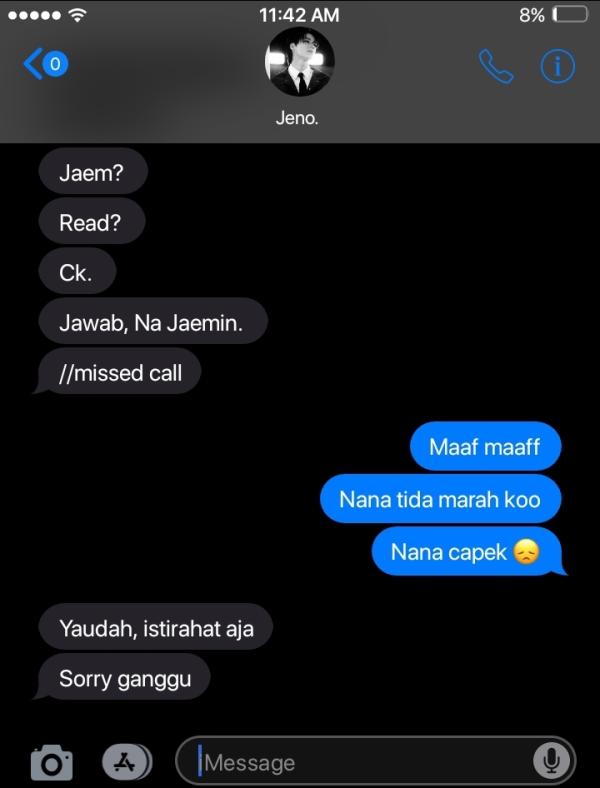Open Jeno's contact profile picture

click(299, 62)
